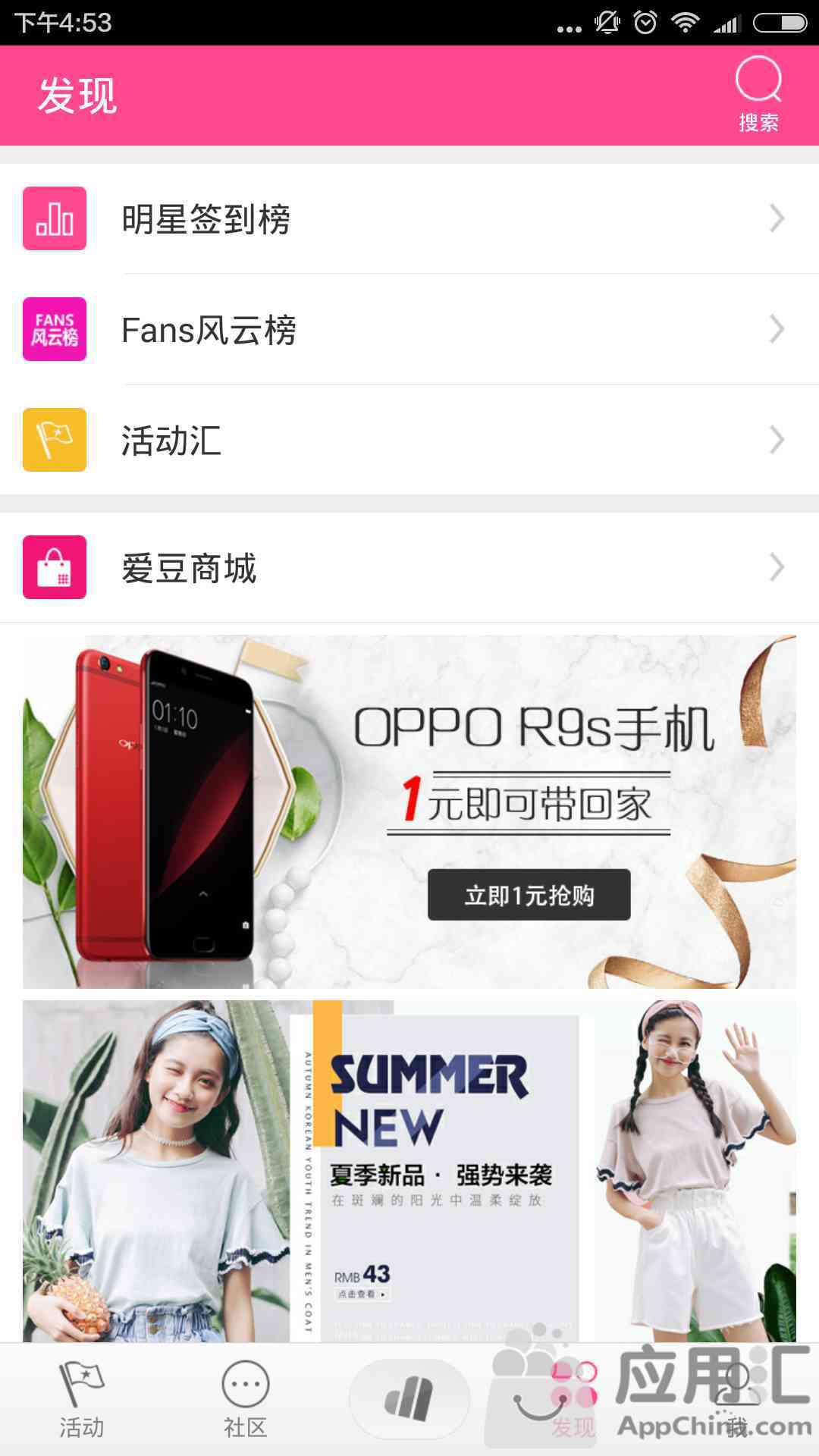
Task: Open the 搜索 search icon
Action: 758,95
